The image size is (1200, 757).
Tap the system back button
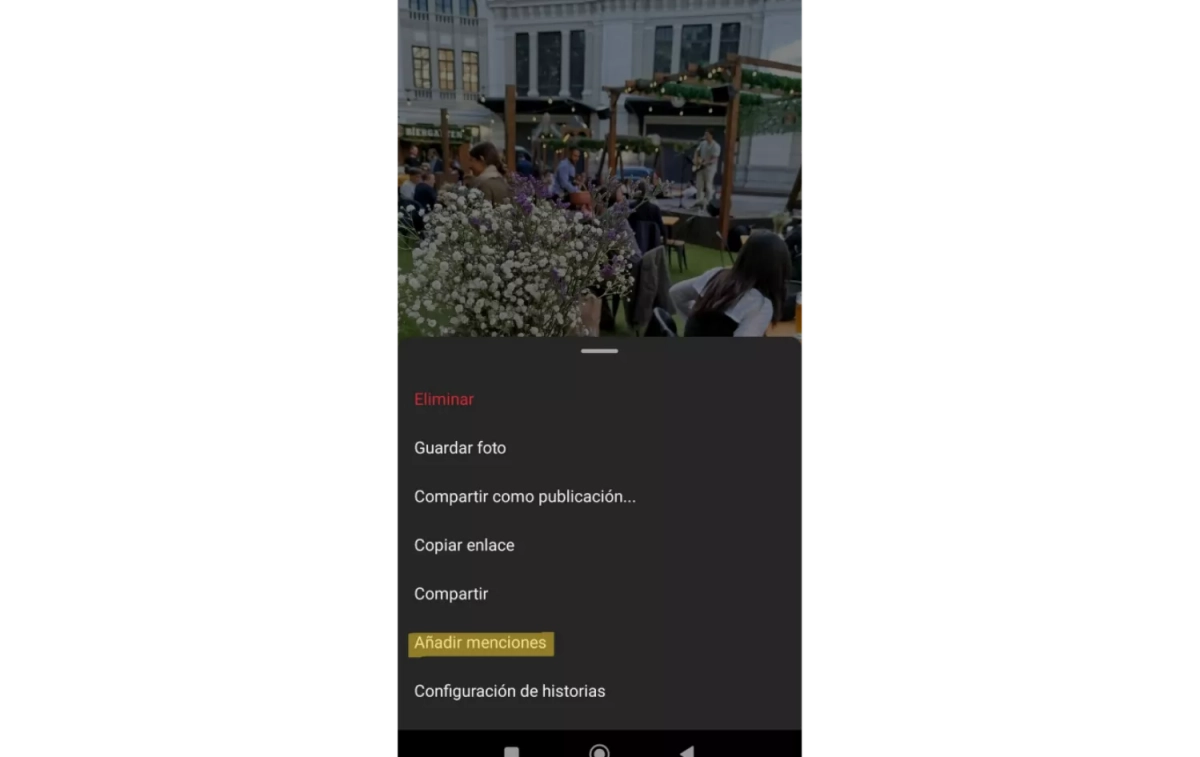(x=687, y=751)
